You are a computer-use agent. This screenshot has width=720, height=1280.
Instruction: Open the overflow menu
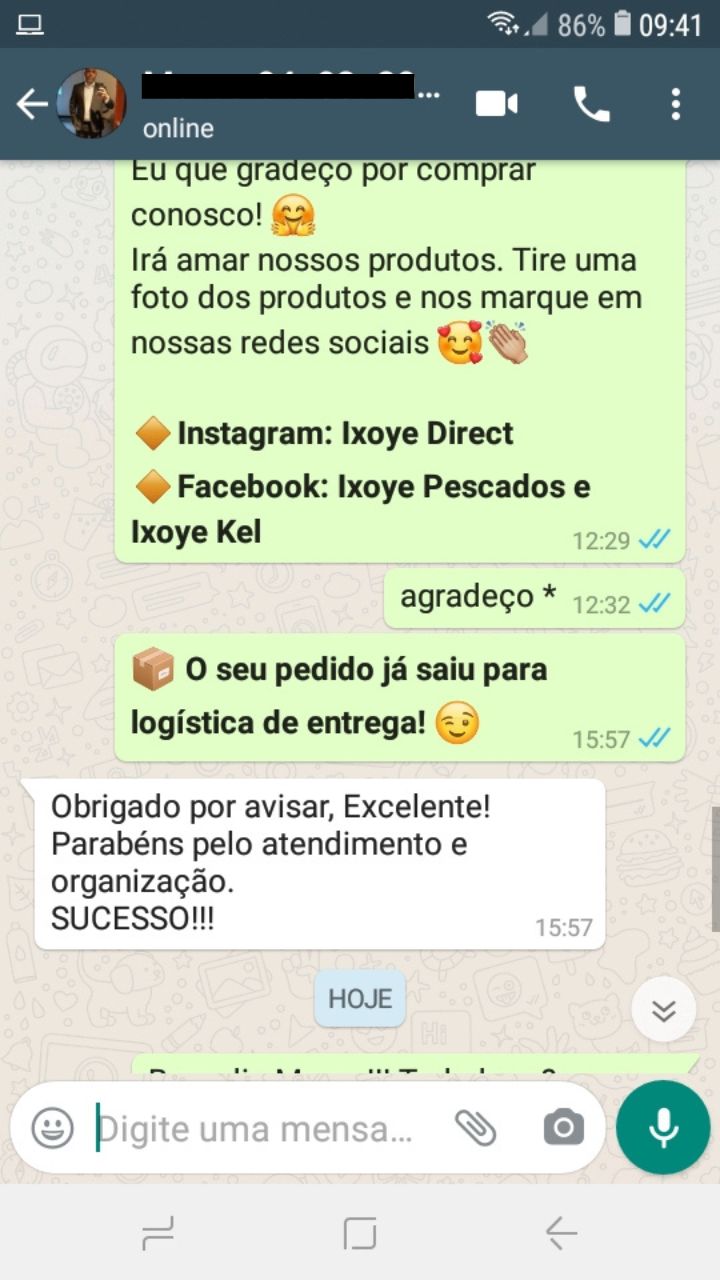[x=676, y=104]
